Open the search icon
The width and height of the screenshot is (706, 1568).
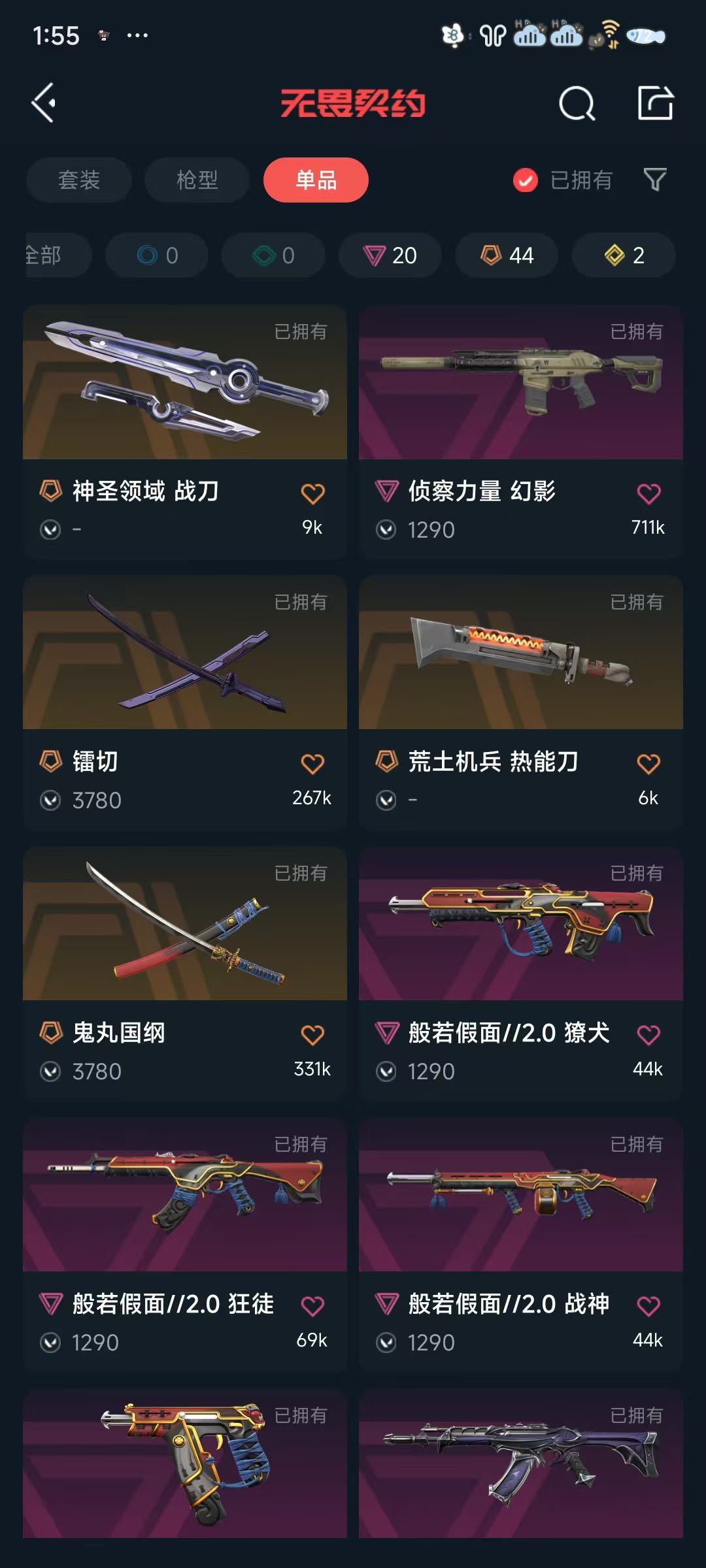pyautogui.click(x=577, y=103)
